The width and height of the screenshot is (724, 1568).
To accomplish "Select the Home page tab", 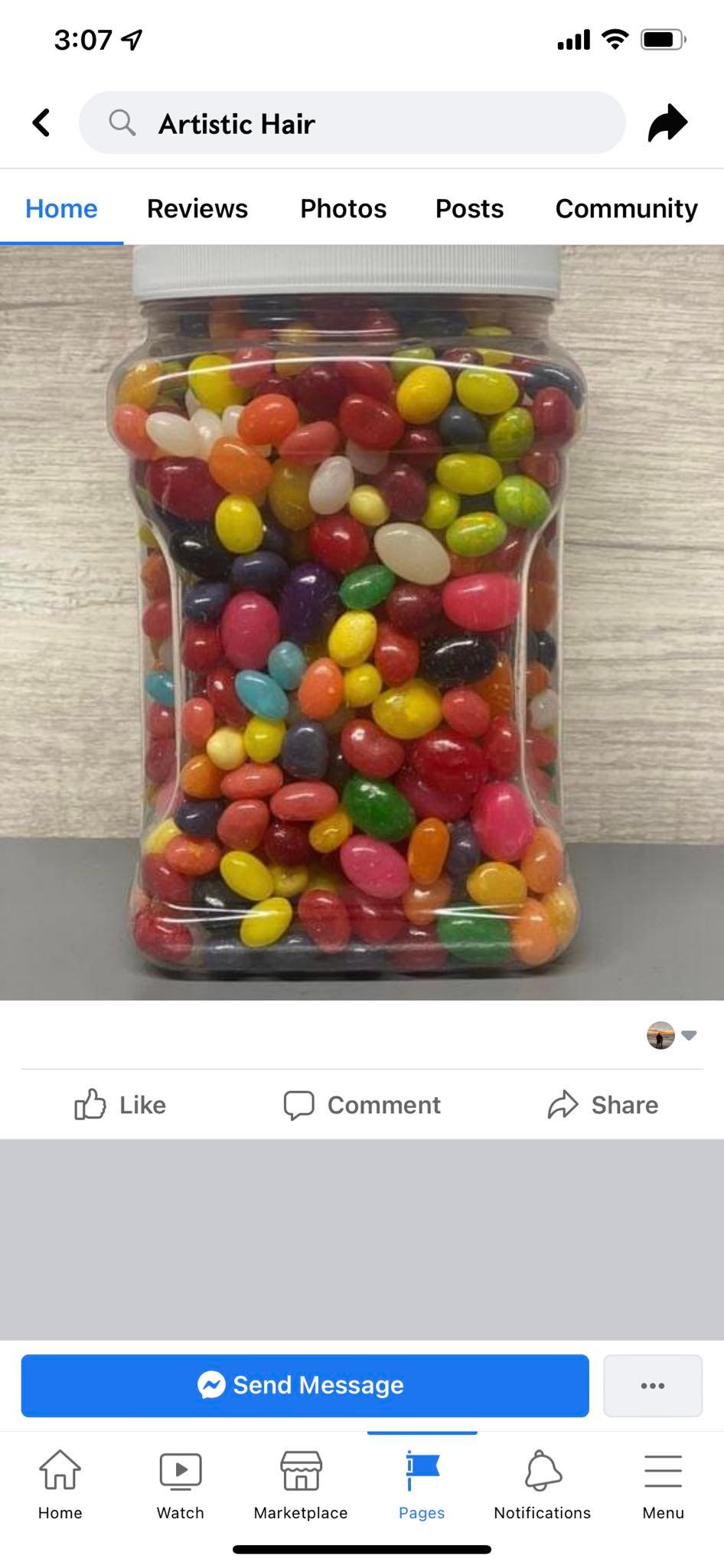I will point(61,208).
